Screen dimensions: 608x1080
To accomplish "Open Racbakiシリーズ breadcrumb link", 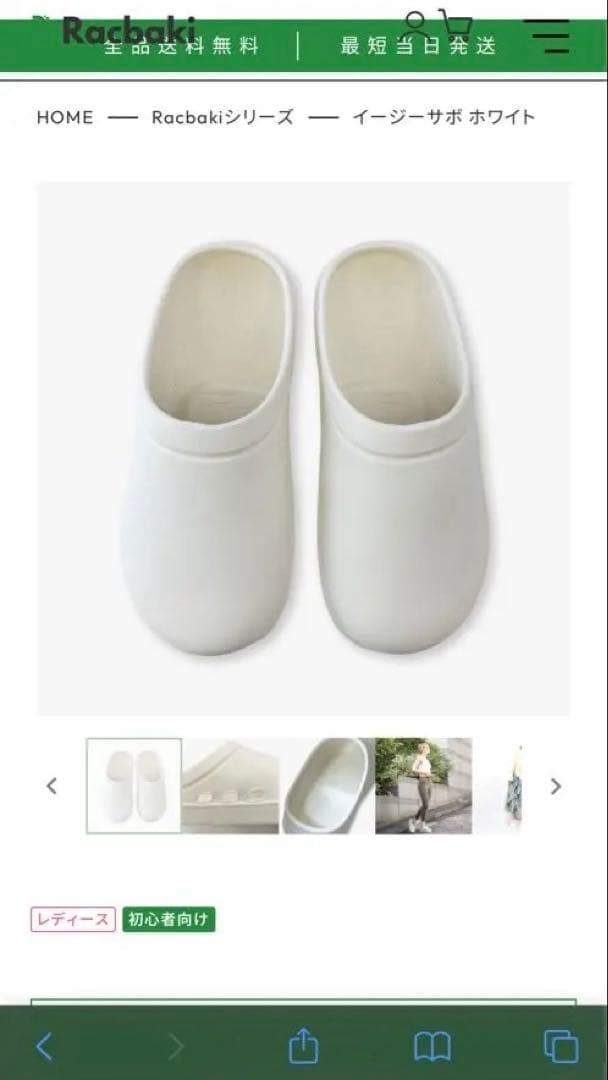I will pyautogui.click(x=222, y=117).
